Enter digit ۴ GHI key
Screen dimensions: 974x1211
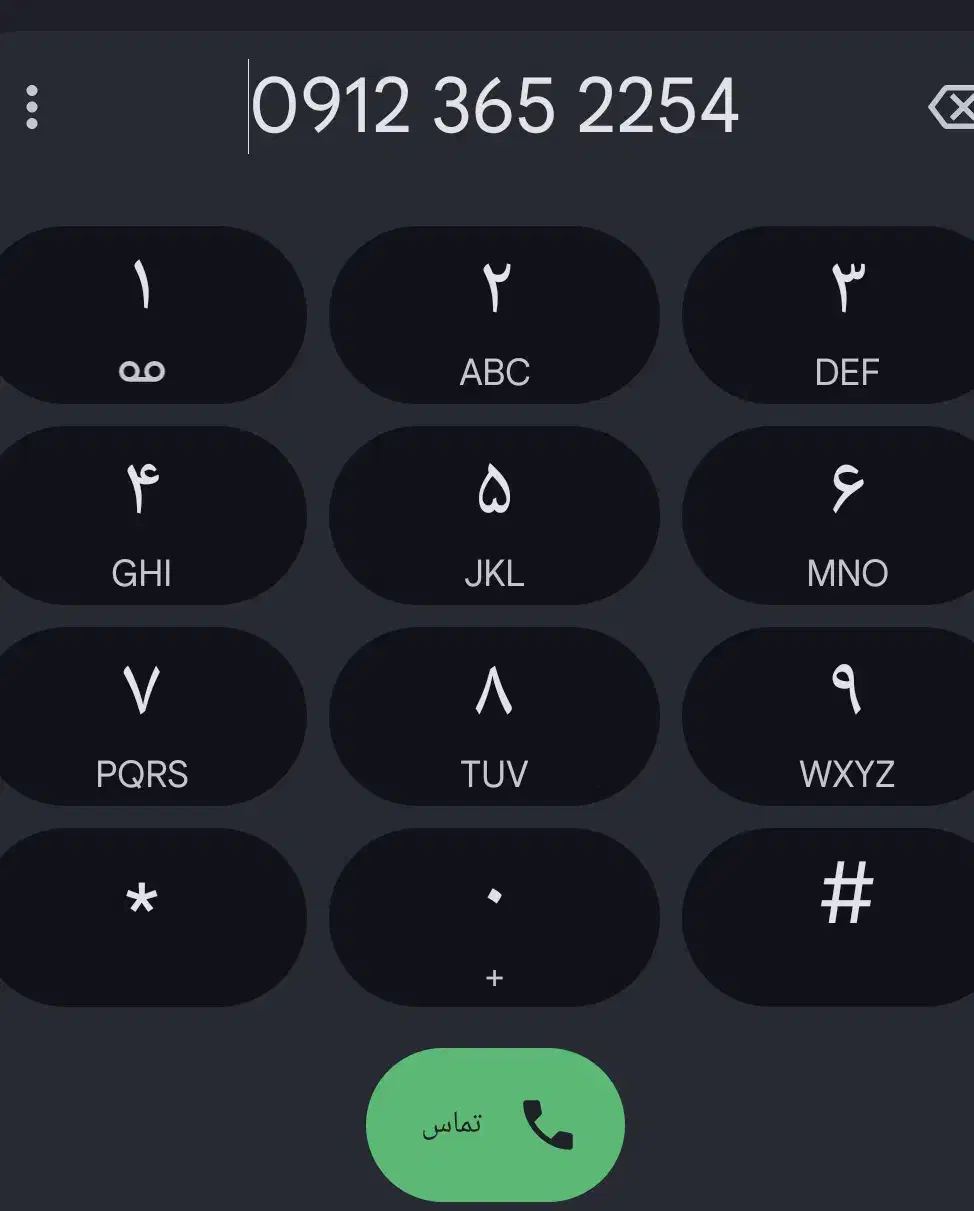pyautogui.click(x=142, y=516)
